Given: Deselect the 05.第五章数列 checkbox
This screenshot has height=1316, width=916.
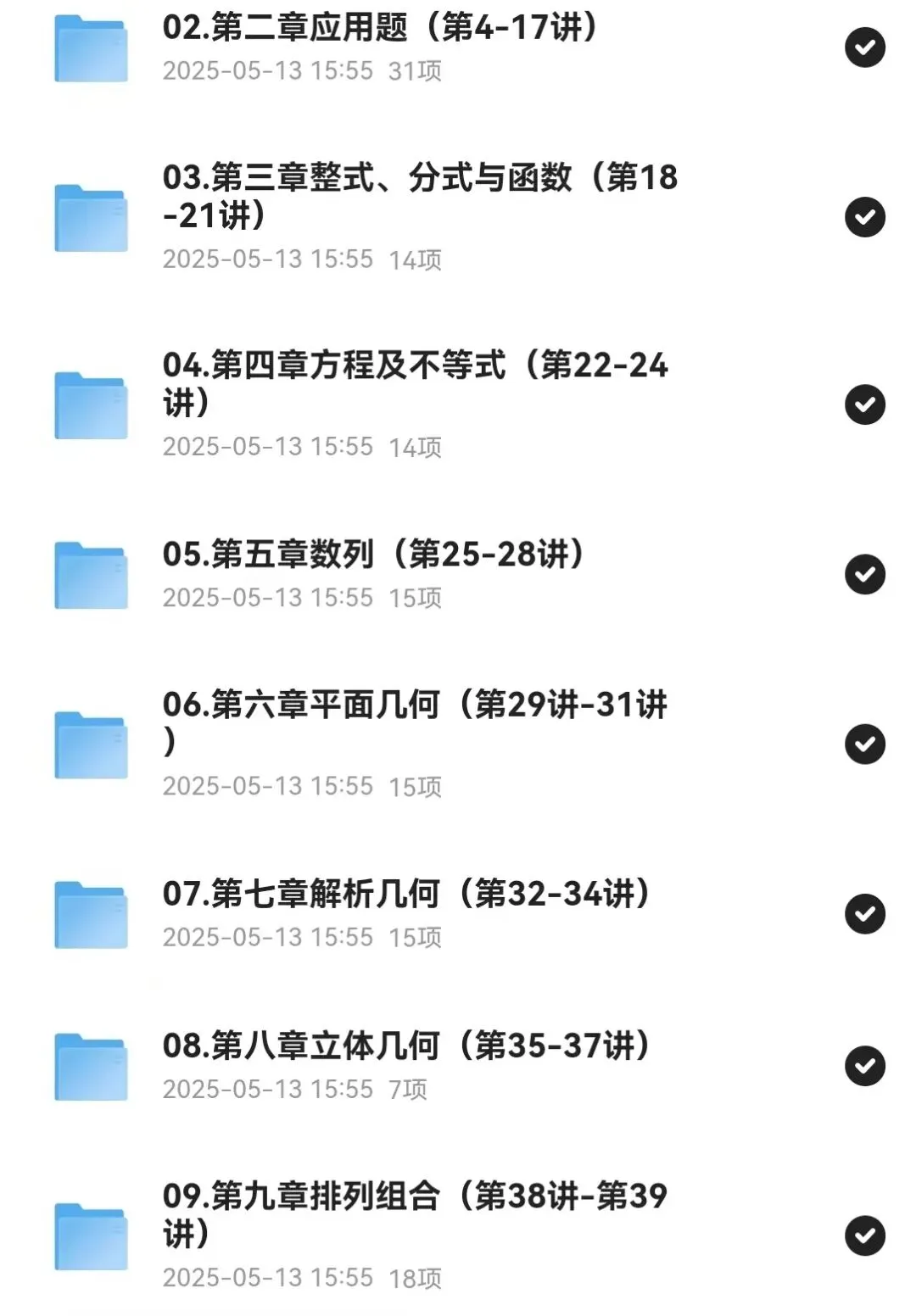Looking at the screenshot, I should tap(864, 574).
